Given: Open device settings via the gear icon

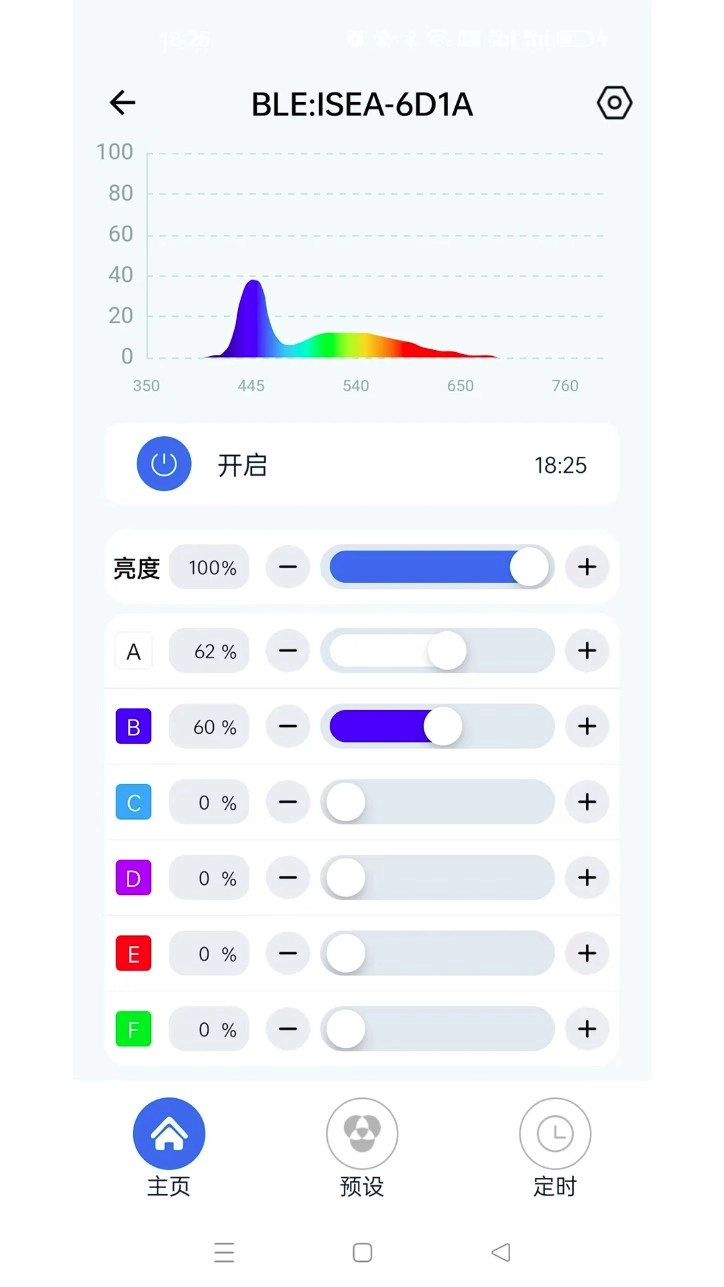Looking at the screenshot, I should click(x=613, y=103).
